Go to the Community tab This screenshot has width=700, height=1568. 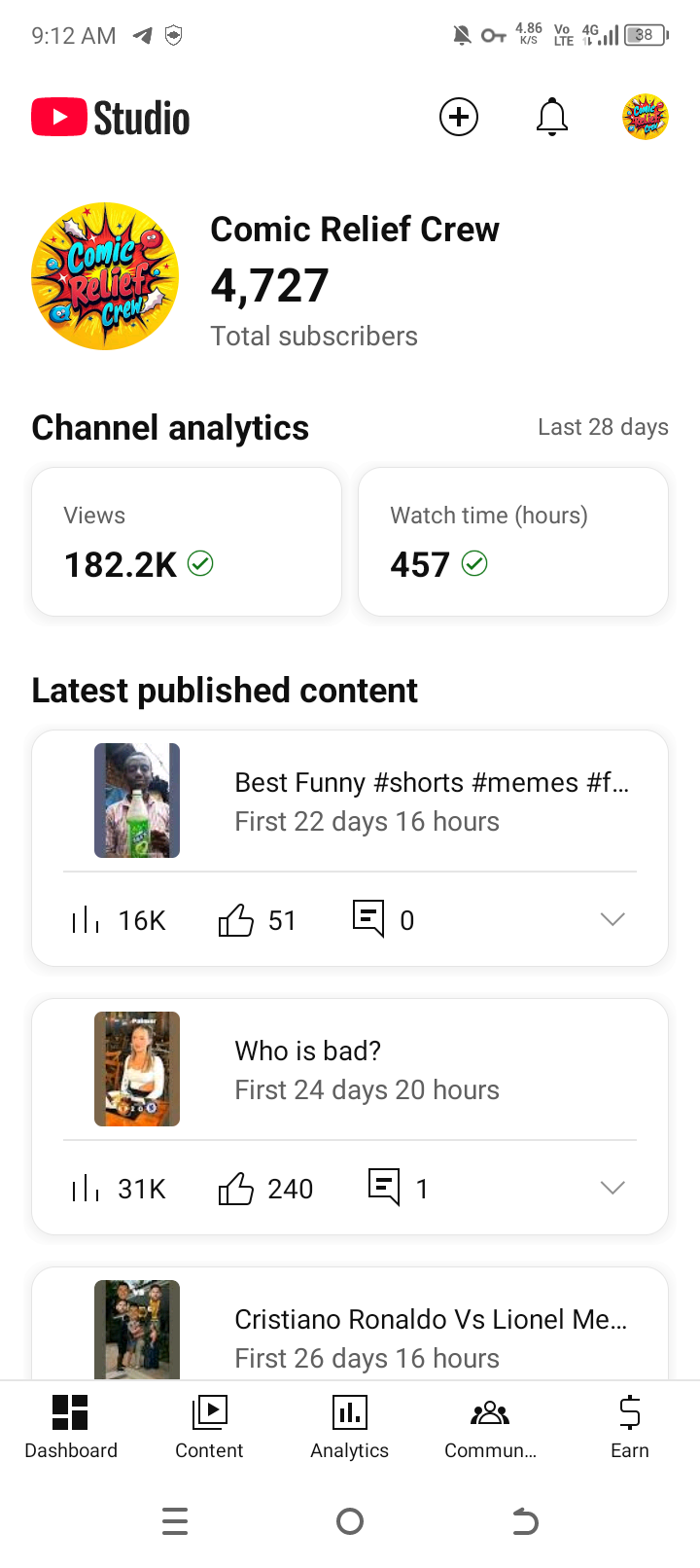pos(490,1426)
